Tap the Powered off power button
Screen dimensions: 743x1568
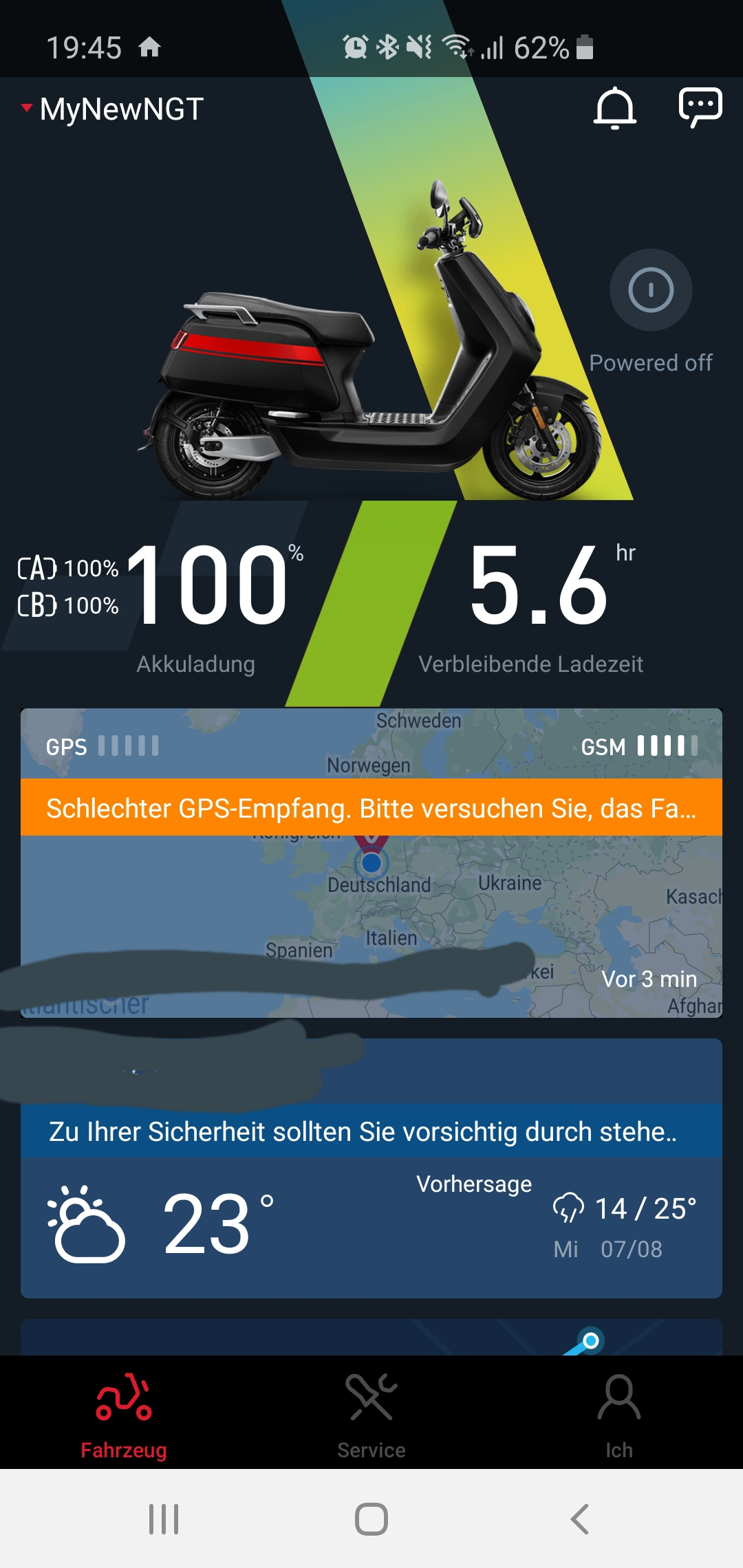coord(650,290)
